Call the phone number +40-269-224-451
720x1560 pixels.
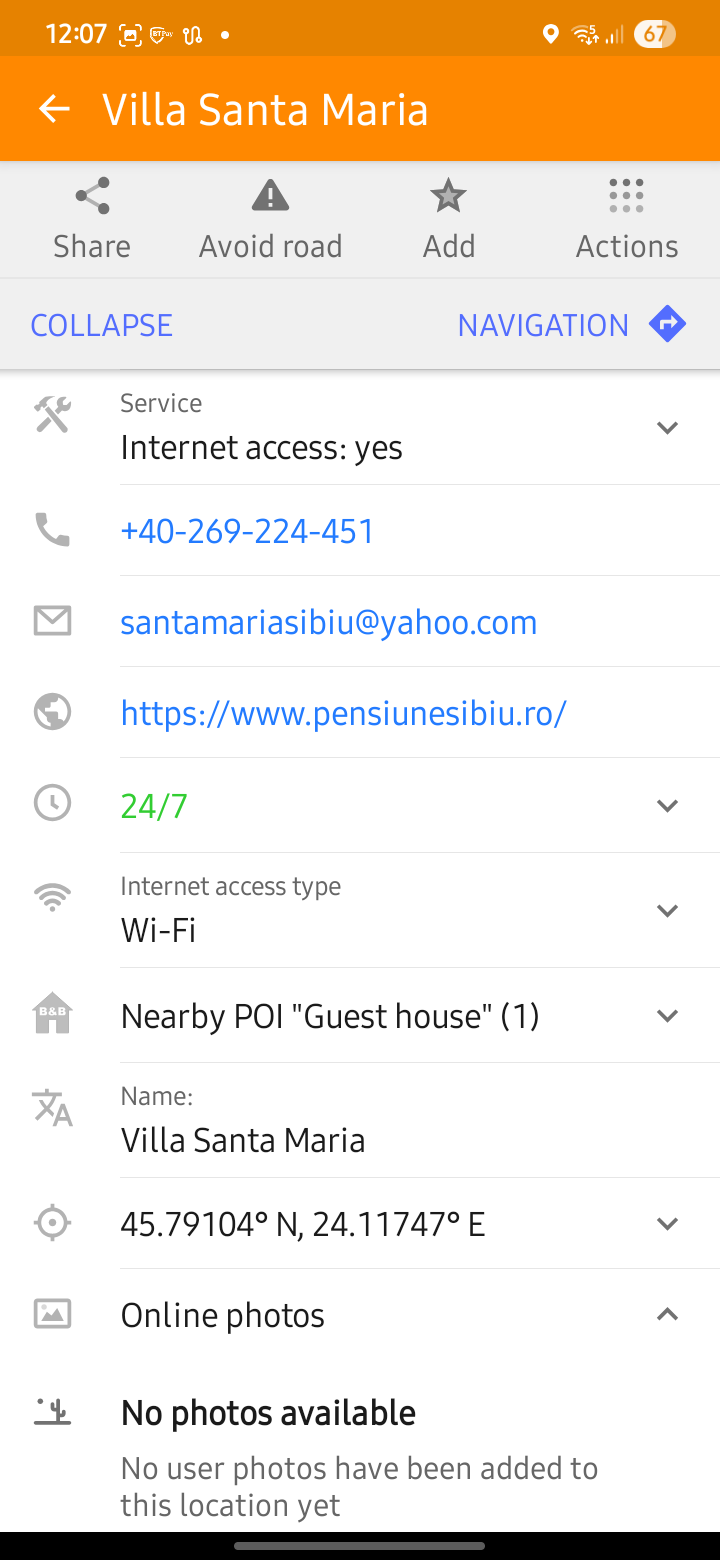(x=247, y=531)
